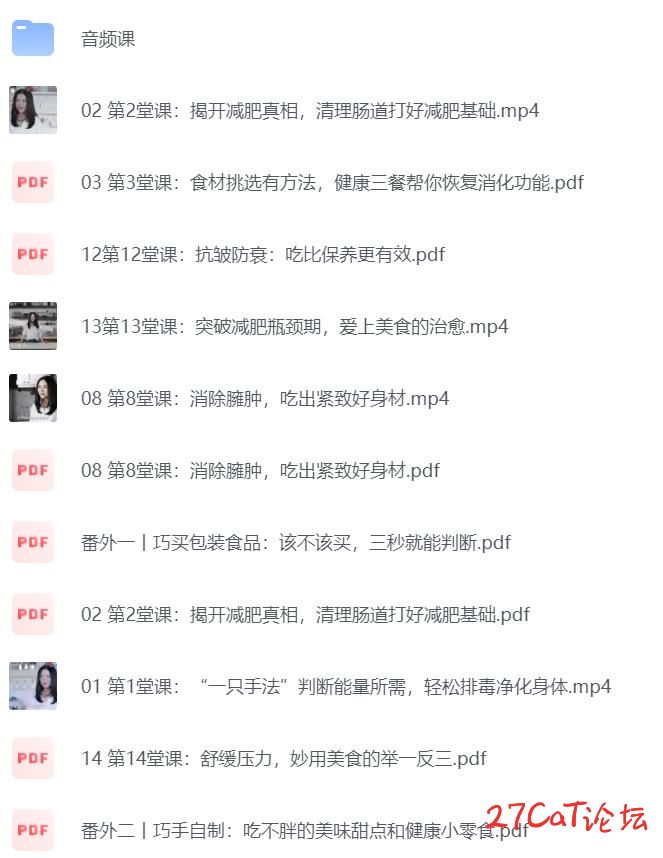The width and height of the screenshot is (663, 858).
Task: Open the 音频课 folder
Action: pos(108,39)
